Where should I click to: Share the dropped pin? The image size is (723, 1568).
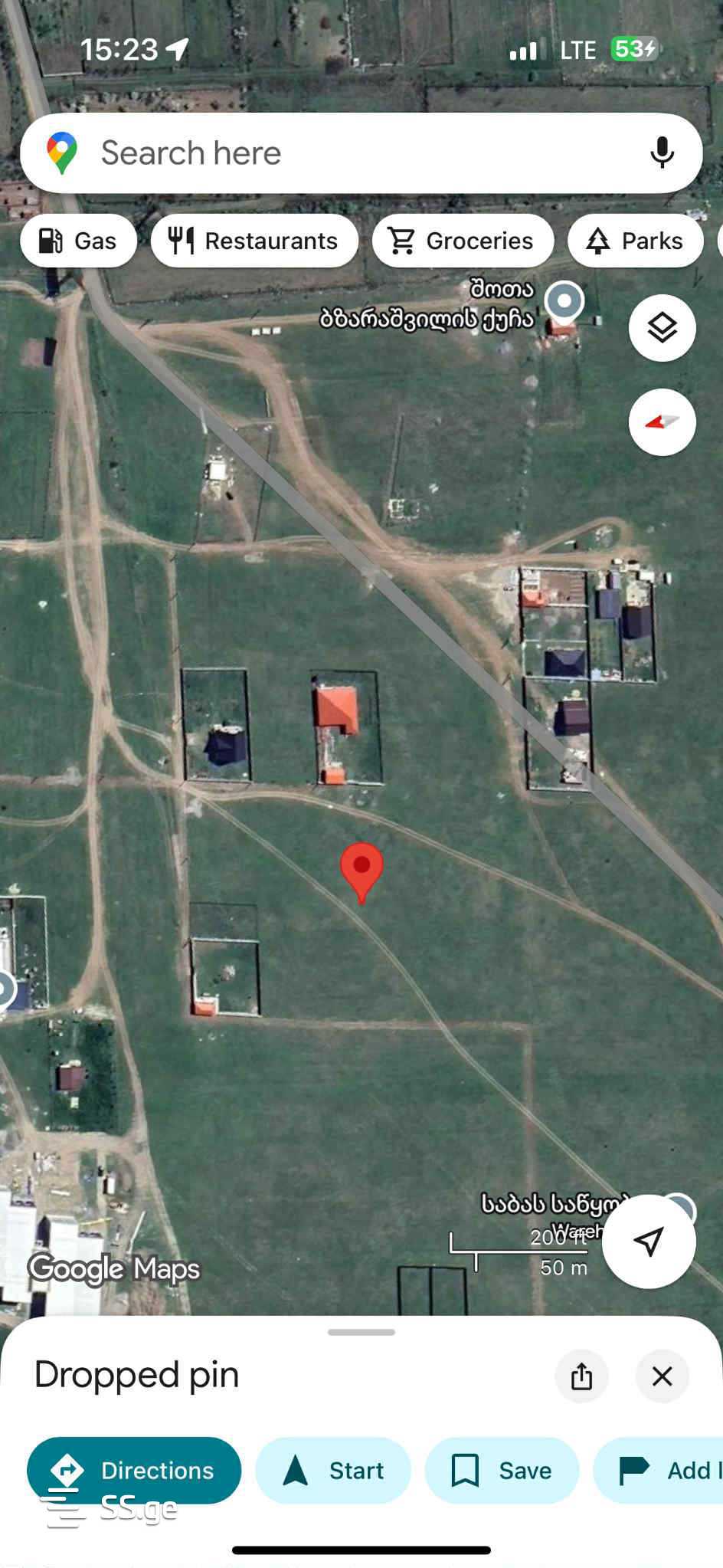(581, 1376)
